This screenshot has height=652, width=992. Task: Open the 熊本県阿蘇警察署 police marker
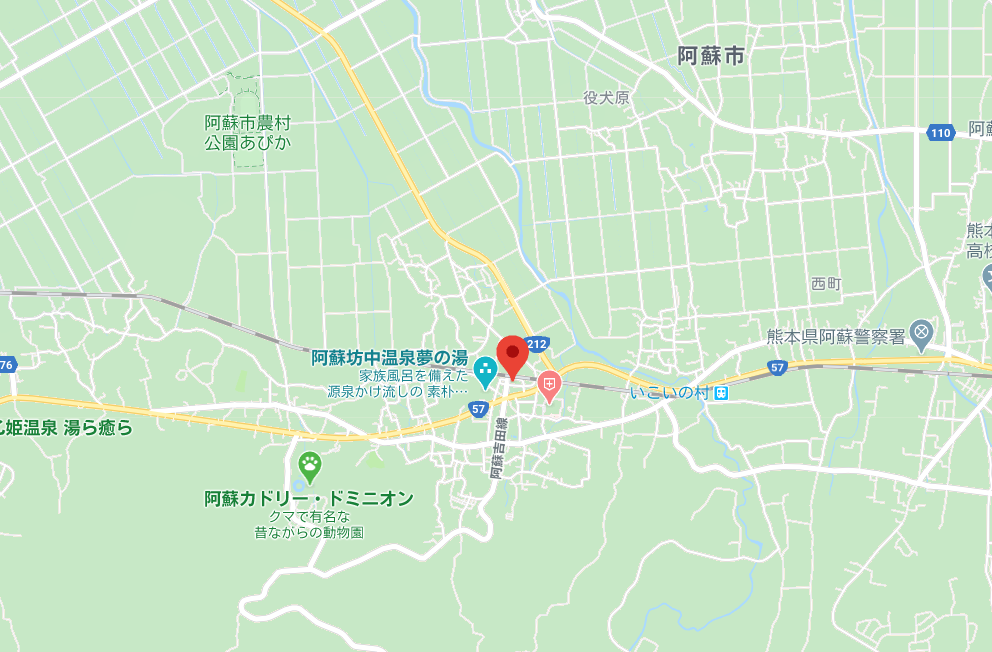click(922, 332)
